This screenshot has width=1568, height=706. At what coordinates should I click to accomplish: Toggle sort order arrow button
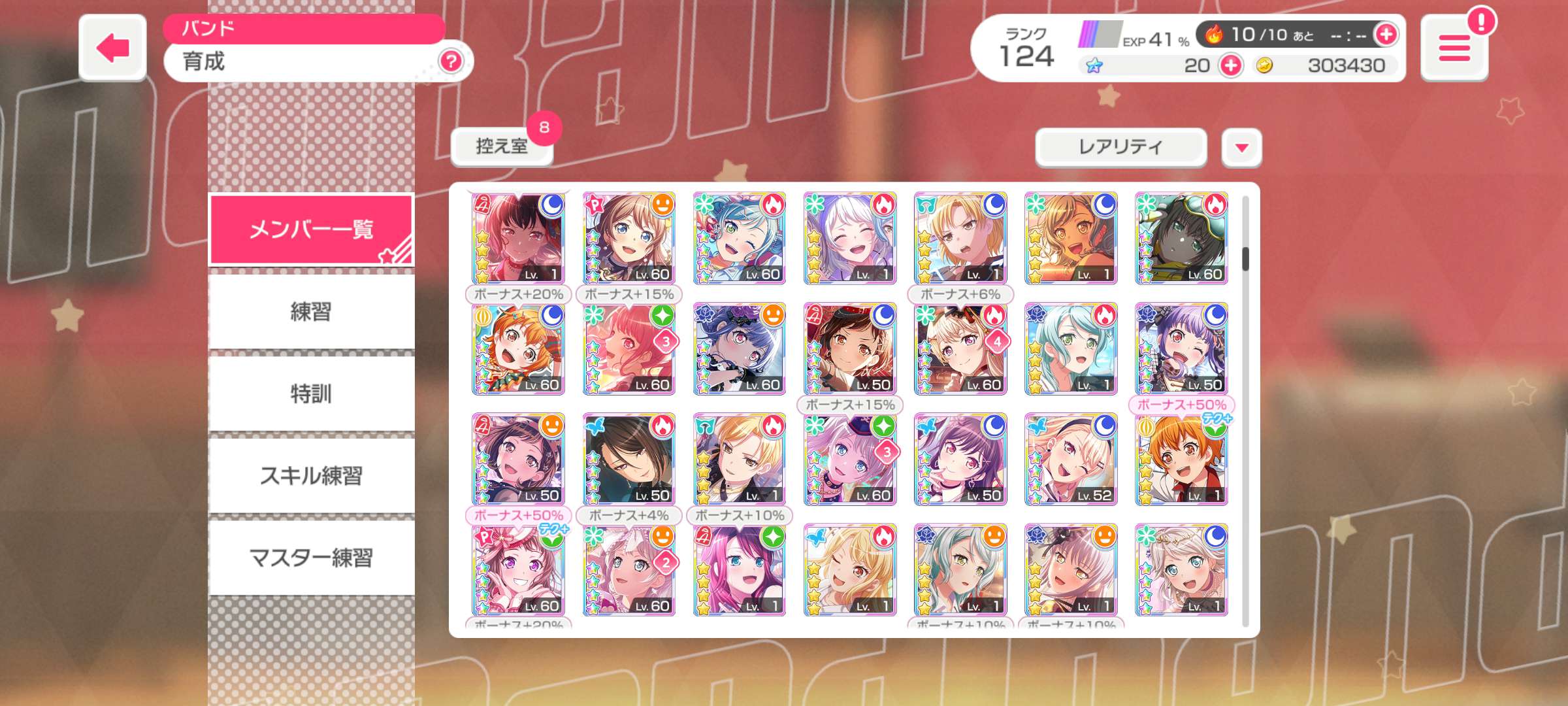[x=1241, y=148]
